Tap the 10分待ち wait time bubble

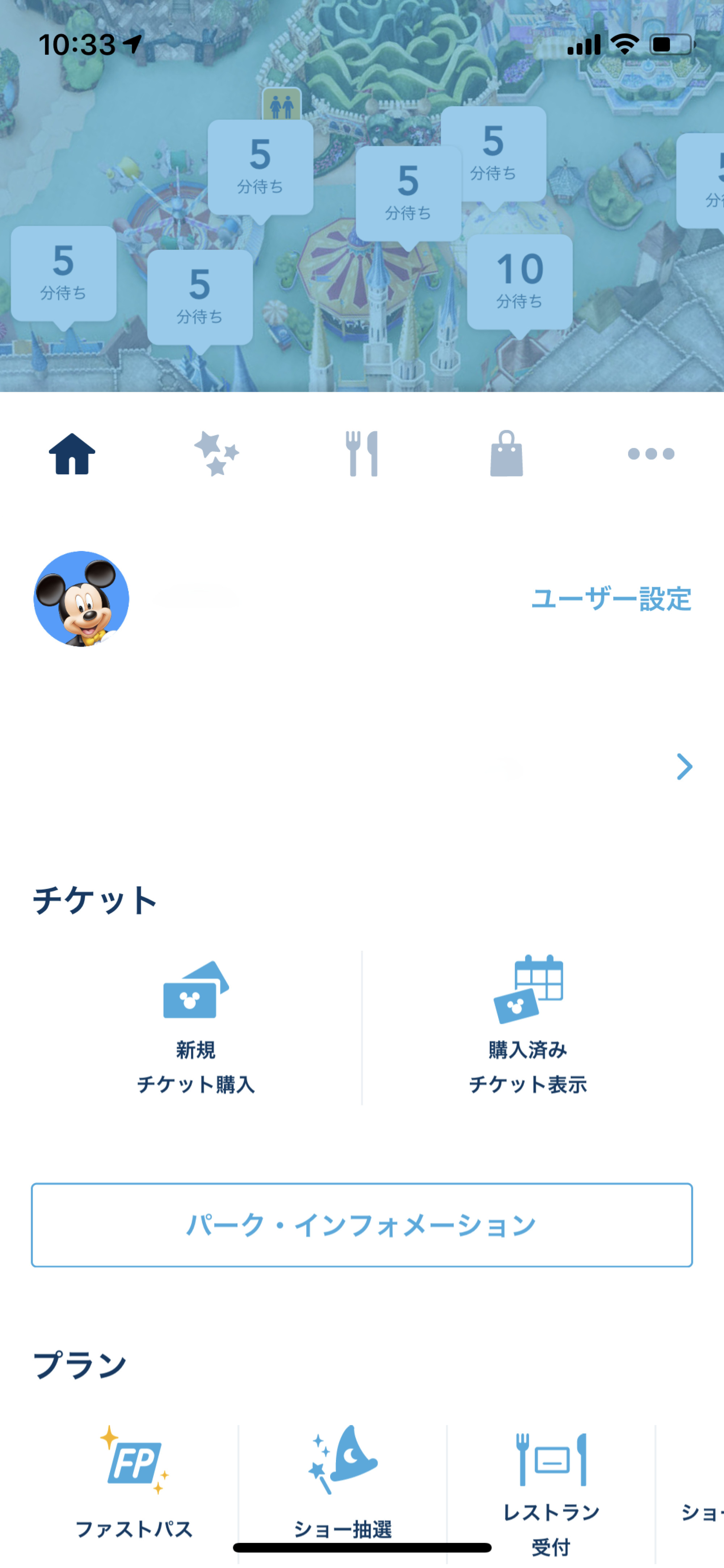pyautogui.click(x=520, y=277)
